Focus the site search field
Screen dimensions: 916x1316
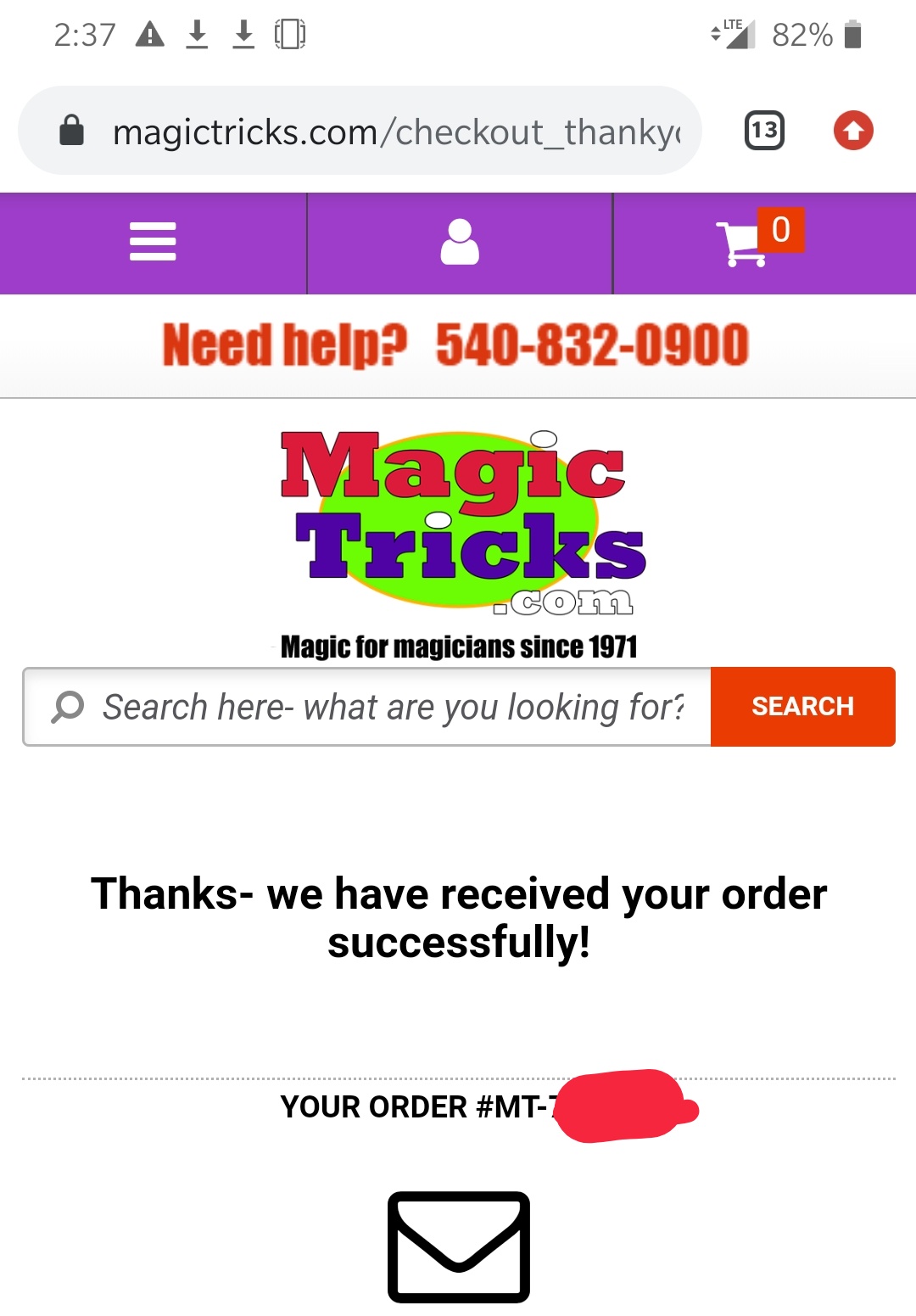tap(390, 707)
